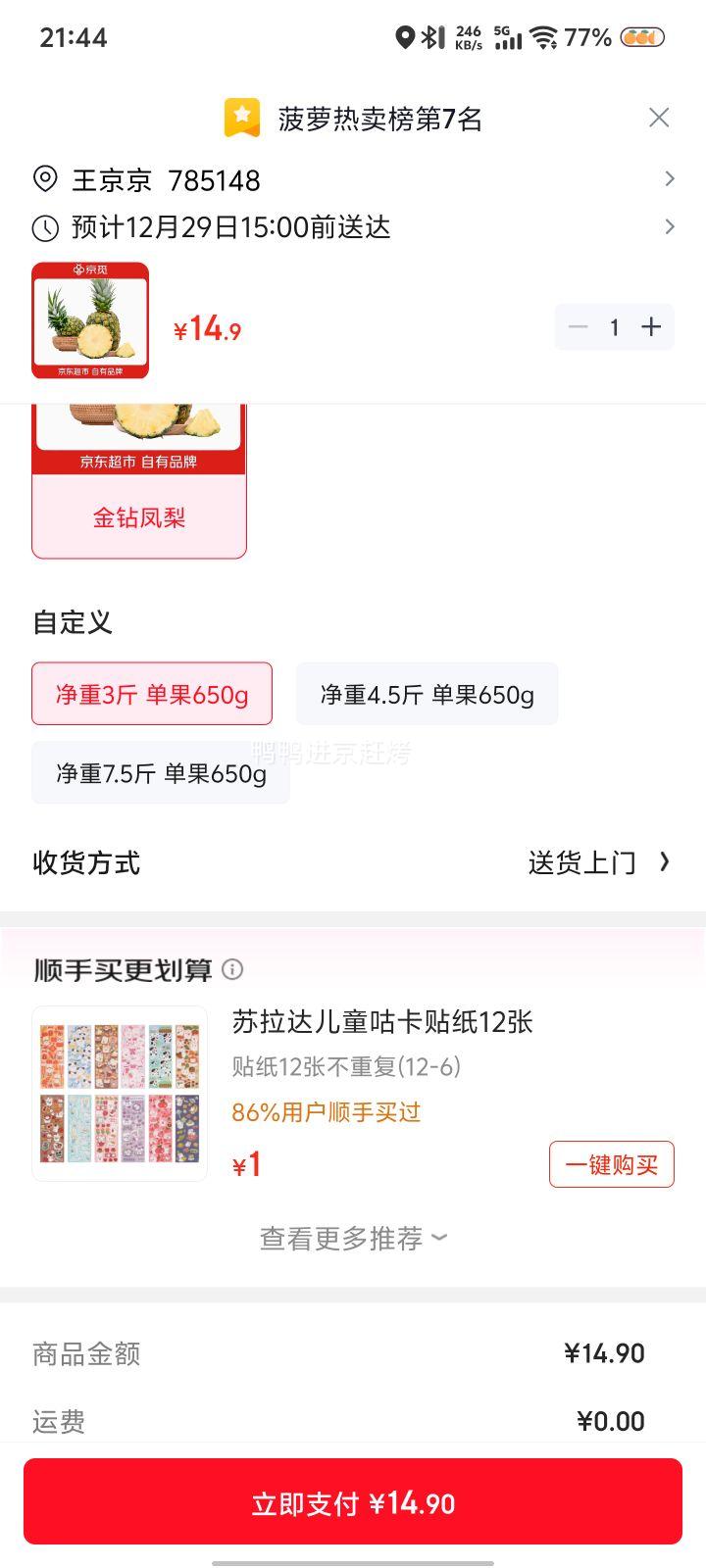The image size is (706, 1568).
Task: Tap the Bluetooth icon in the status bar
Action: tap(429, 36)
